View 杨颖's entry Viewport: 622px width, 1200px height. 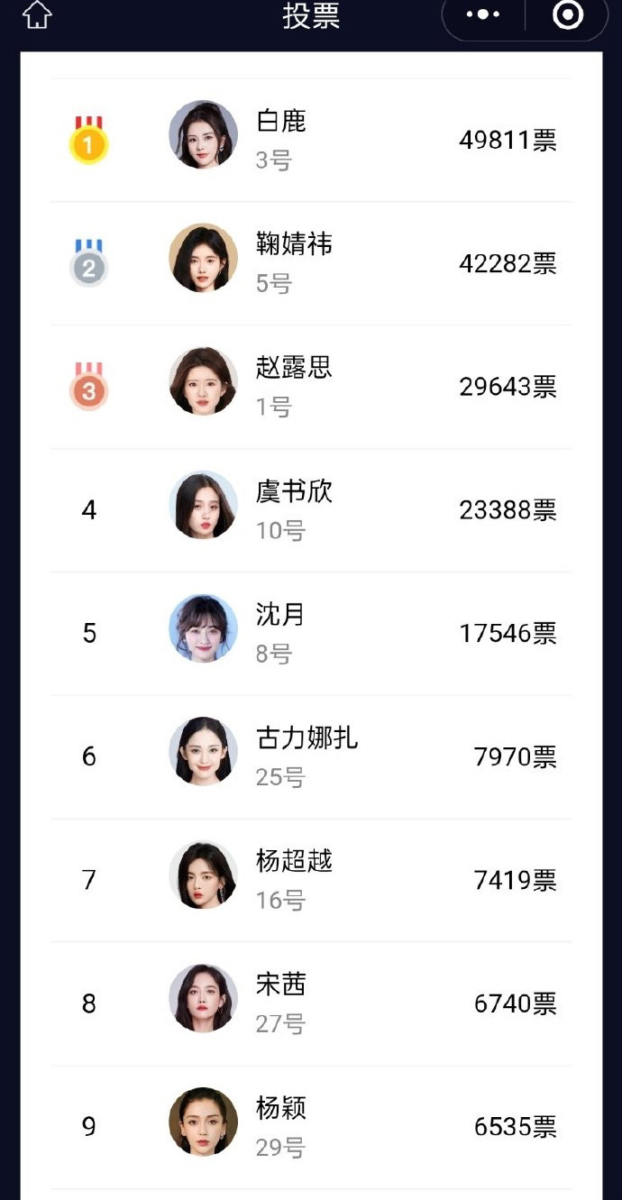click(x=310, y=1127)
